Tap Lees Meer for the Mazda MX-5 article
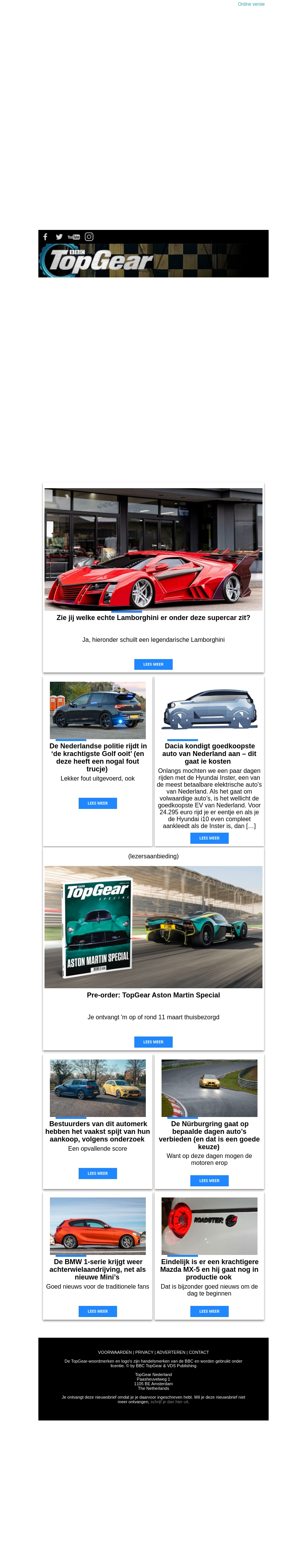Screen dimensions: 307x1568 [x=209, y=1311]
